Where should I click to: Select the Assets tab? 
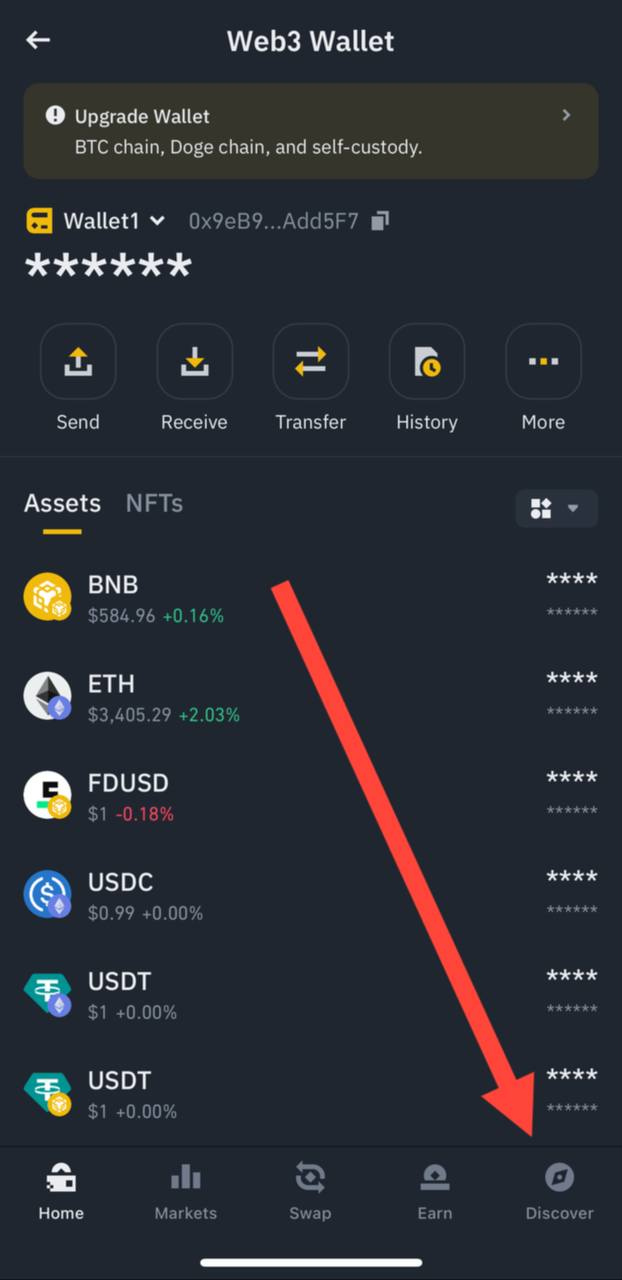pyautogui.click(x=62, y=503)
